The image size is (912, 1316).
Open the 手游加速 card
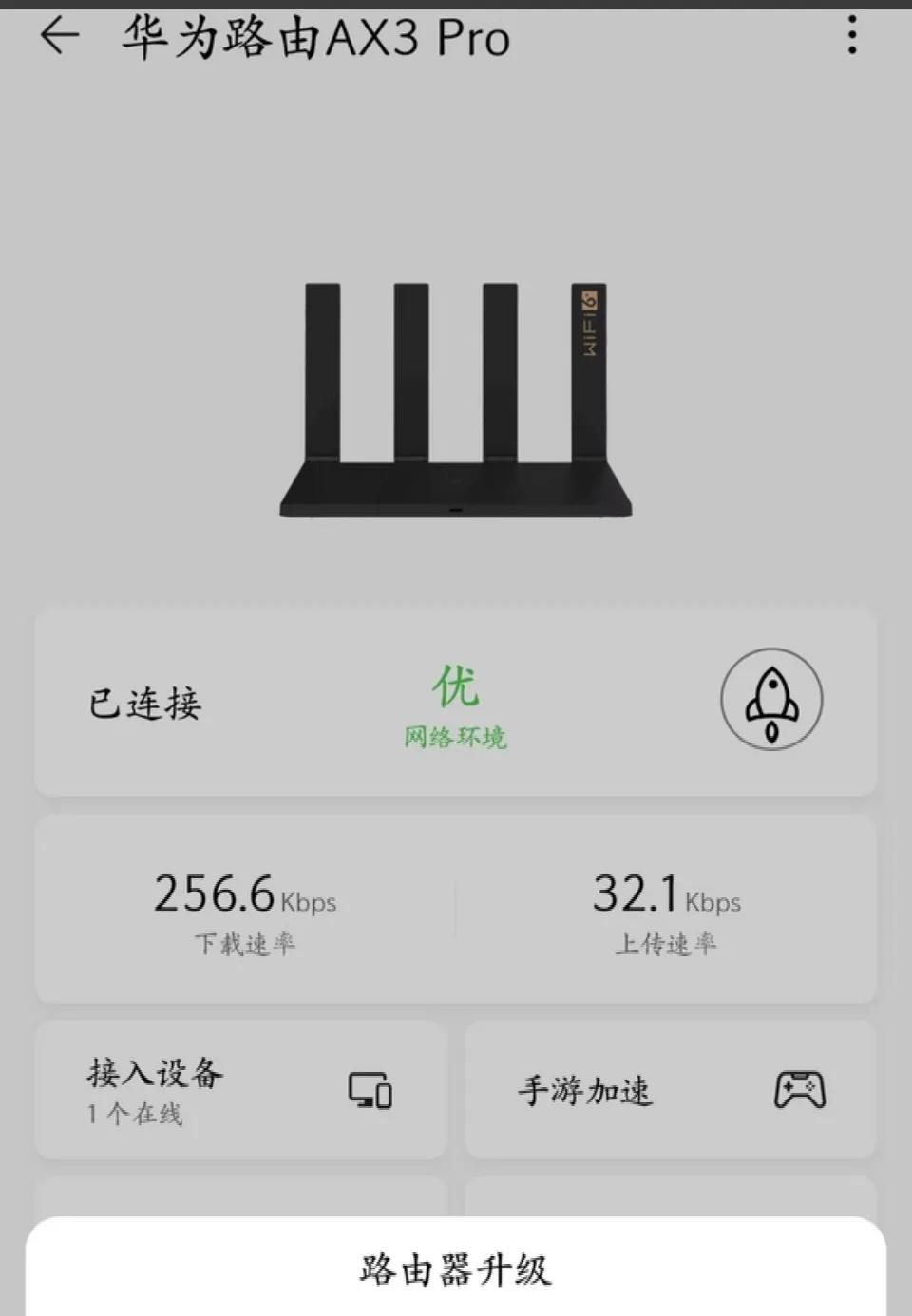tap(670, 1089)
